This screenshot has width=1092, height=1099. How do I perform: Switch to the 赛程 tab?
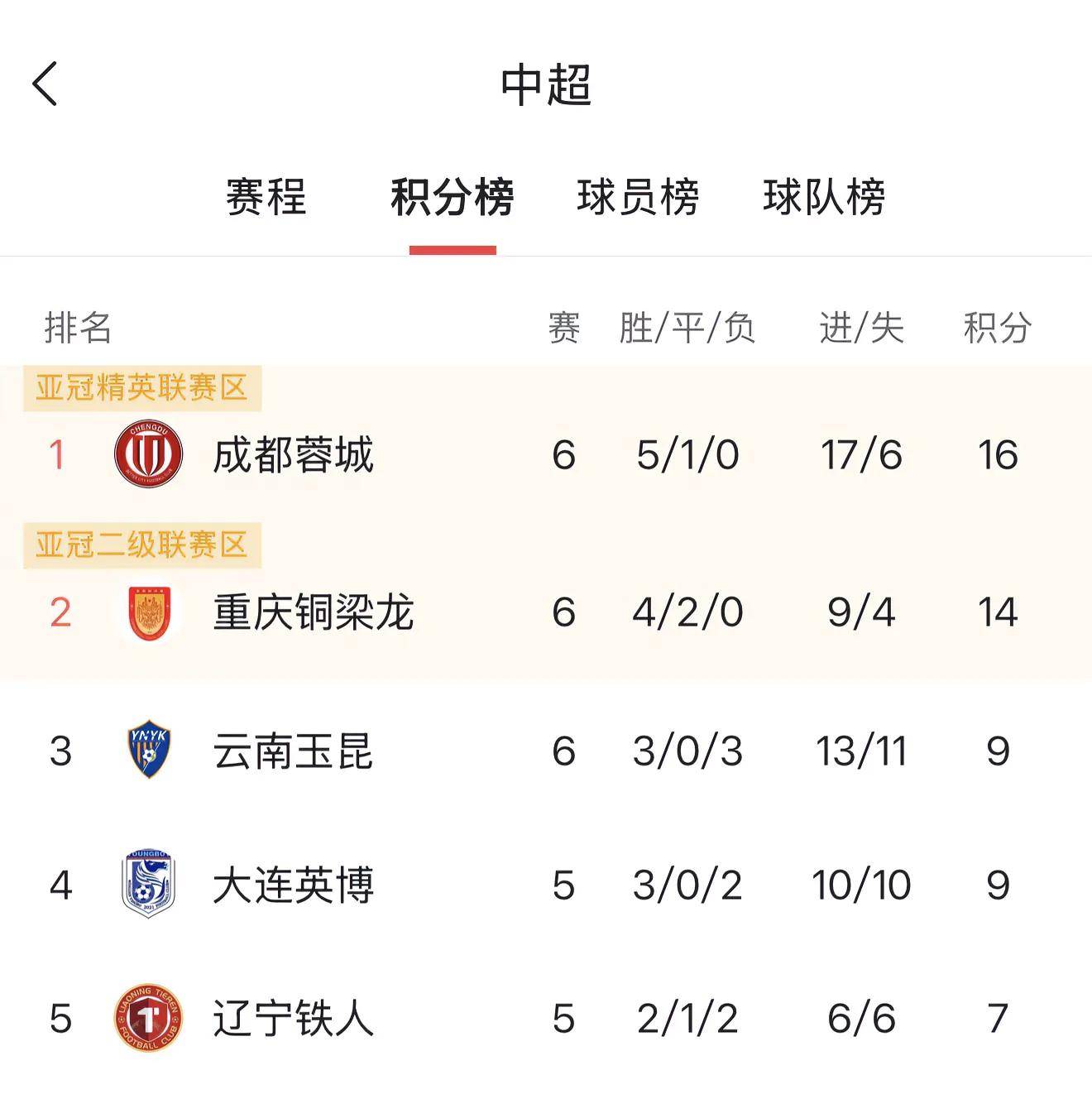pyautogui.click(x=266, y=198)
